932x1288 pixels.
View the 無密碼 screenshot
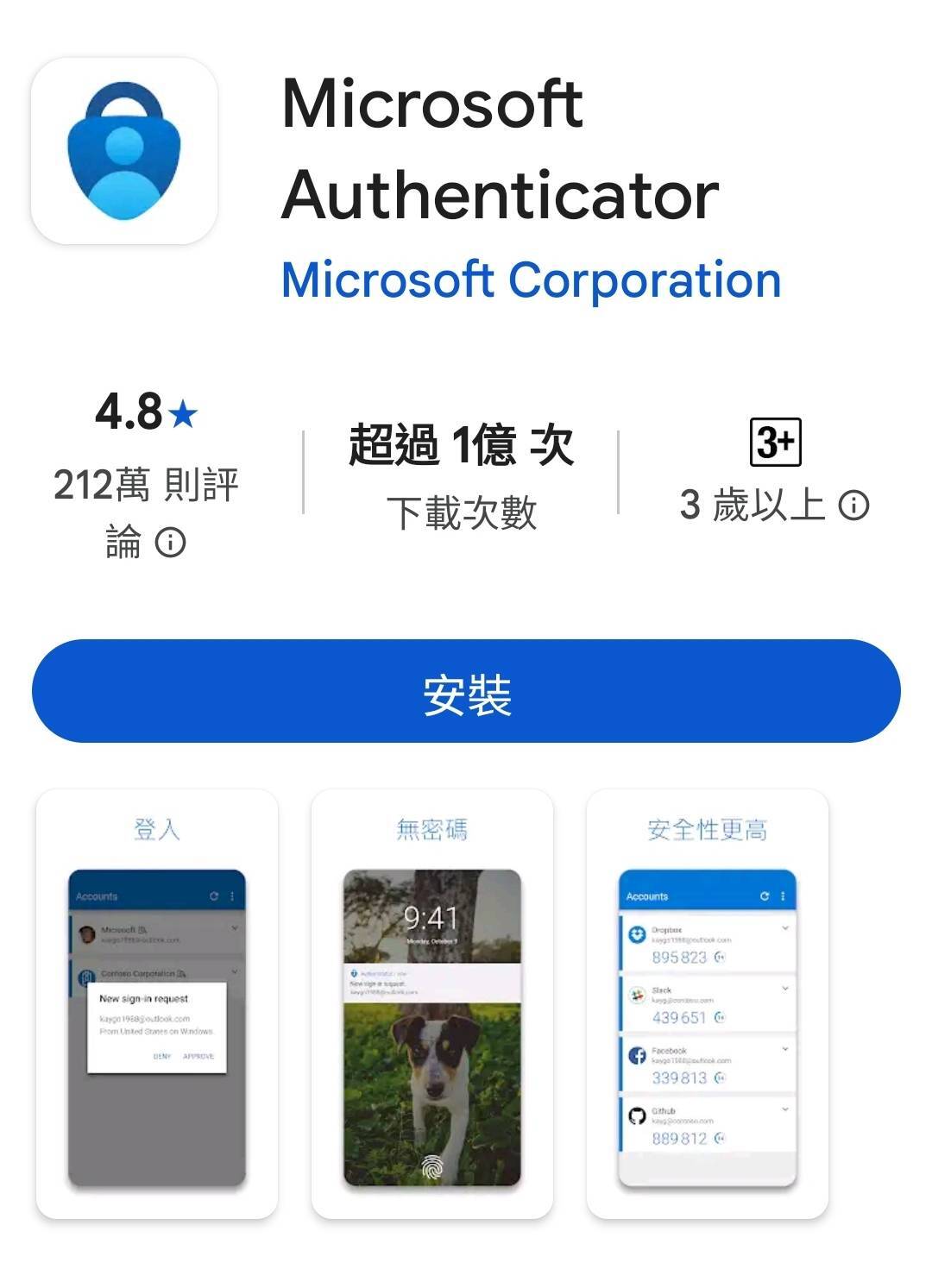point(431,1003)
